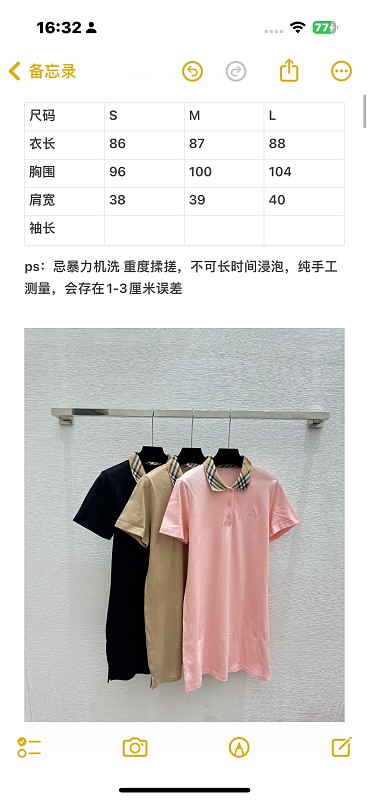Screen dimensions: 369x800
Task: Tap the empty 袖长 cell under S
Action: [x=144, y=230]
